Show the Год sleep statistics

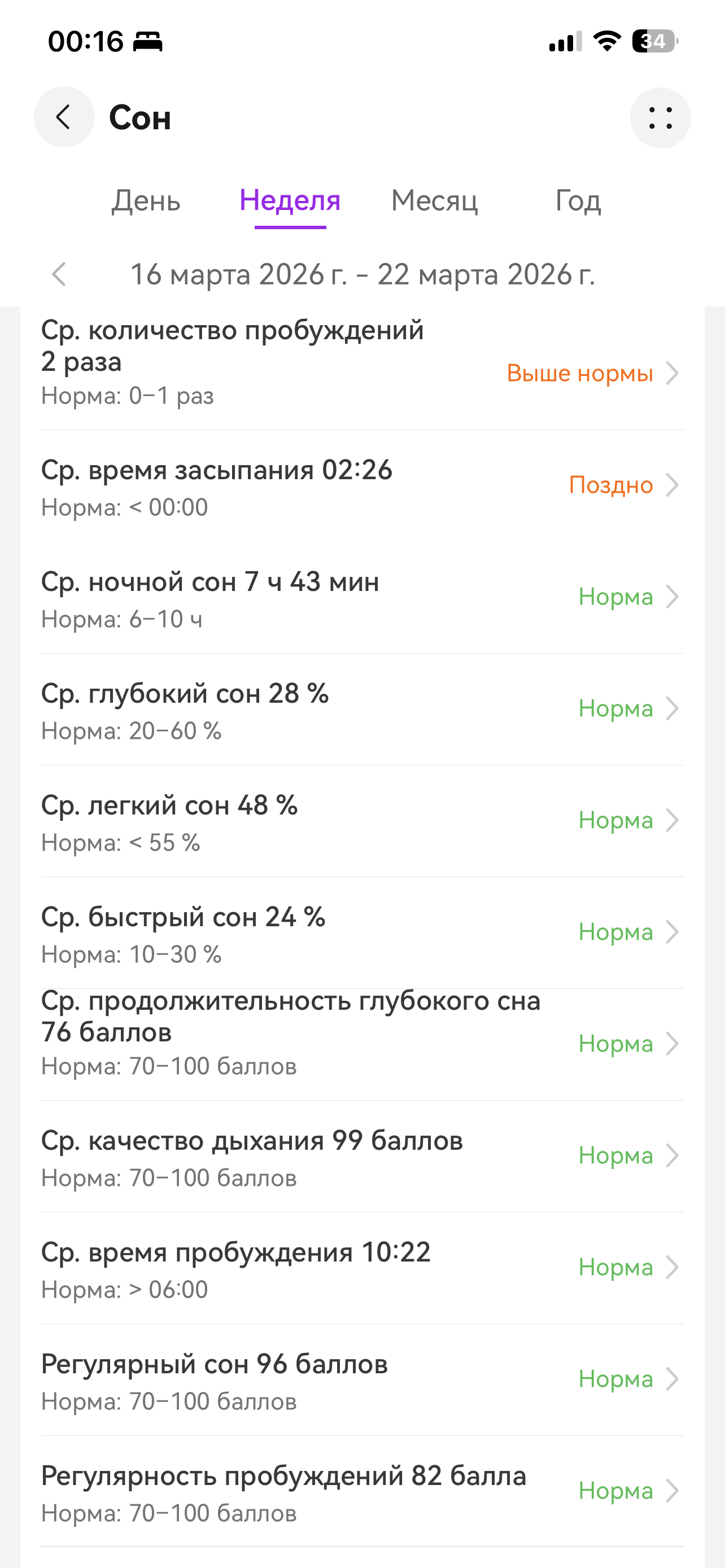point(578,201)
